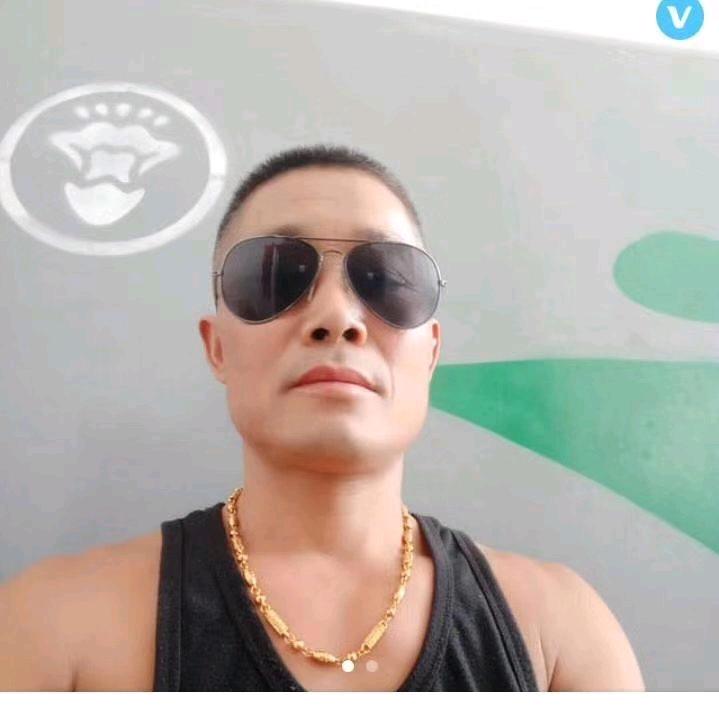Jump to the second photo indicator dot
The width and height of the screenshot is (719, 719).
point(372,665)
